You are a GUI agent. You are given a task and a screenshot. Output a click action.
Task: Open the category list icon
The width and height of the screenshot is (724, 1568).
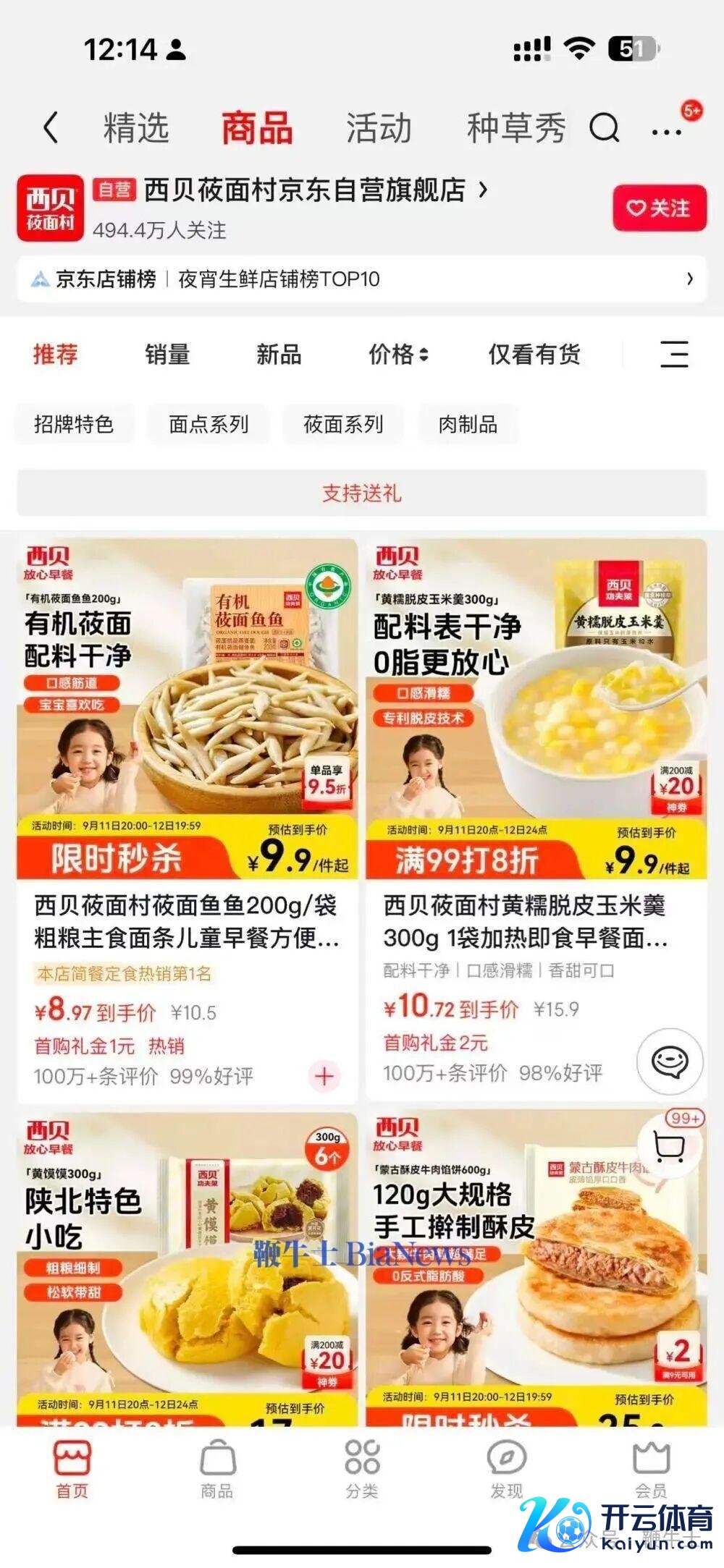tap(674, 355)
